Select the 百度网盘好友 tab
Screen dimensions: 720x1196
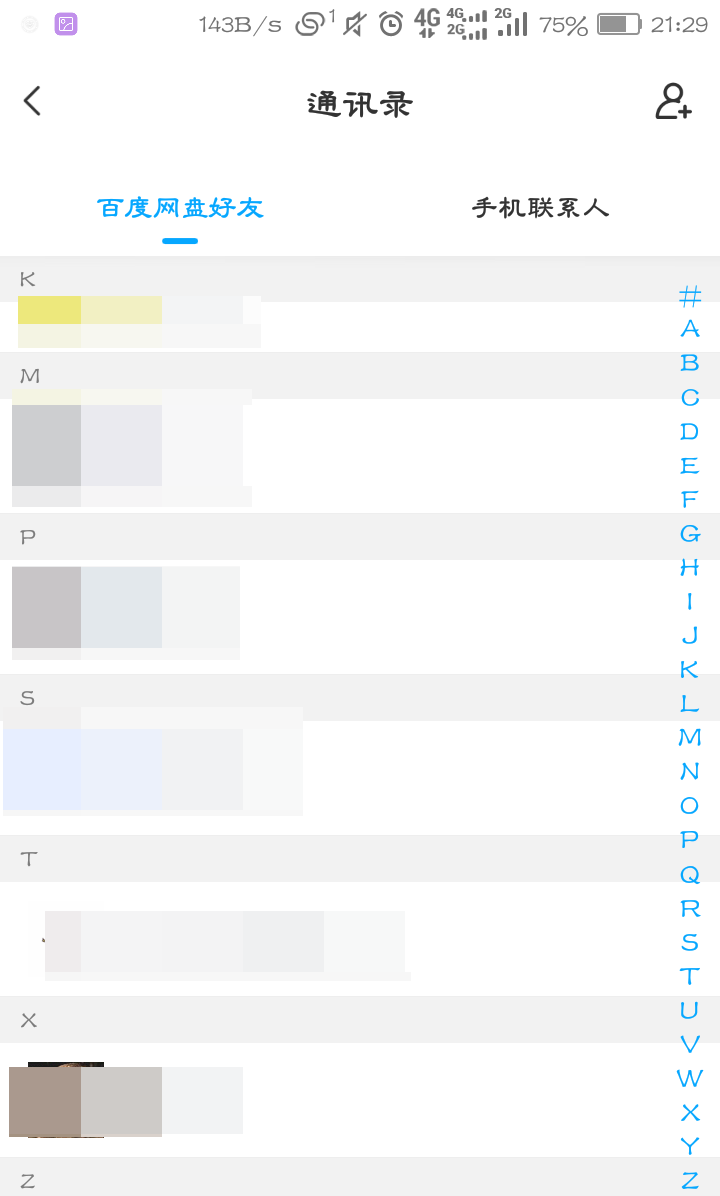pos(180,208)
